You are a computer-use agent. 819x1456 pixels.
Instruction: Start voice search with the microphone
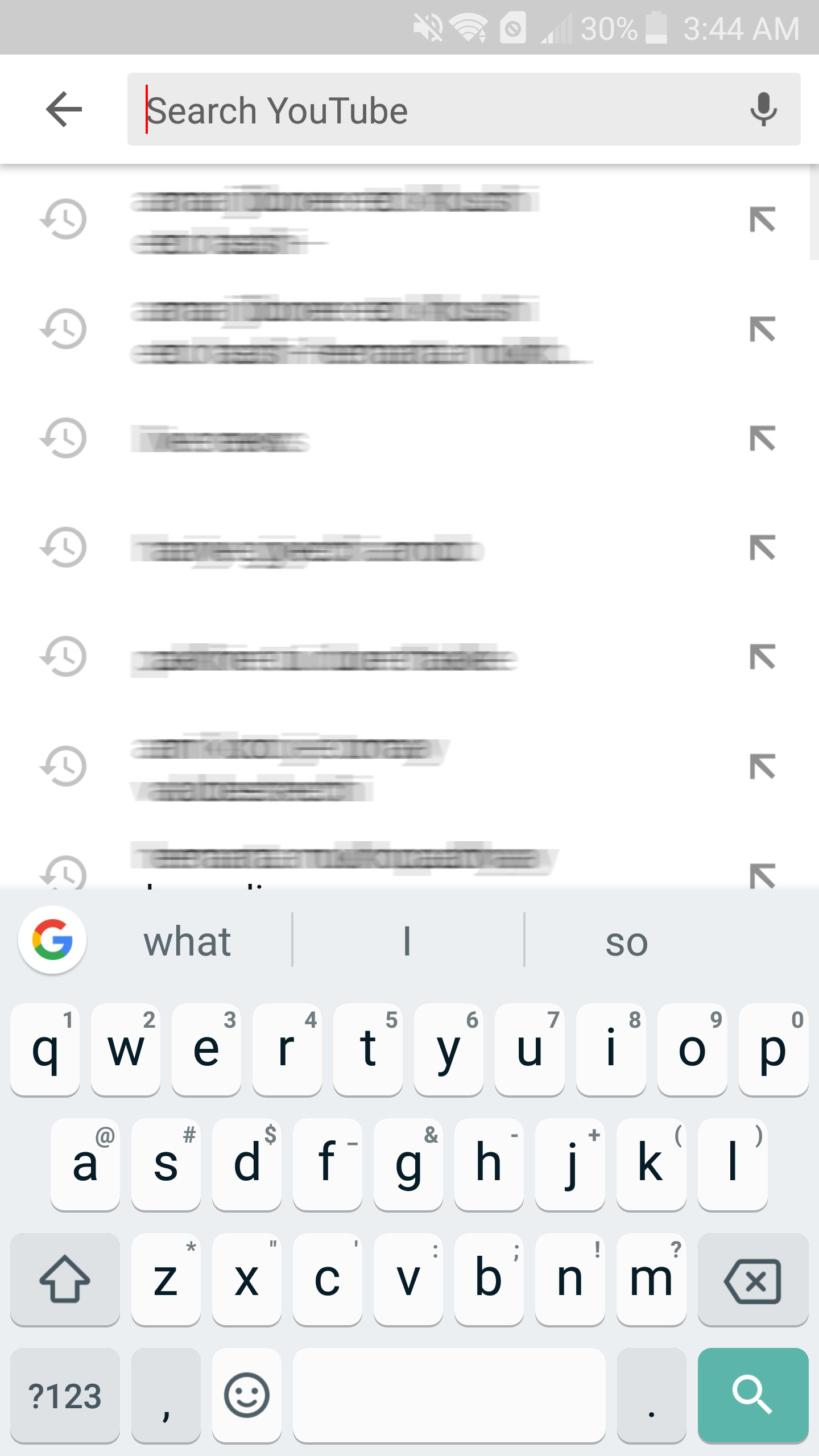763,109
